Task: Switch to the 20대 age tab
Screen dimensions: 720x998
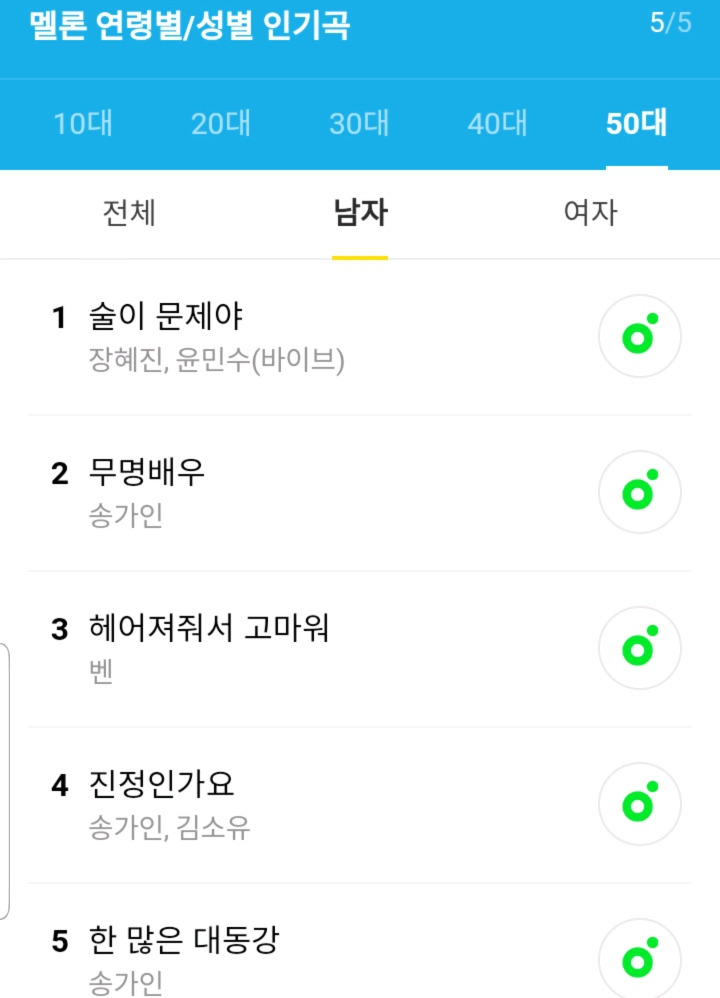Action: pos(221,124)
